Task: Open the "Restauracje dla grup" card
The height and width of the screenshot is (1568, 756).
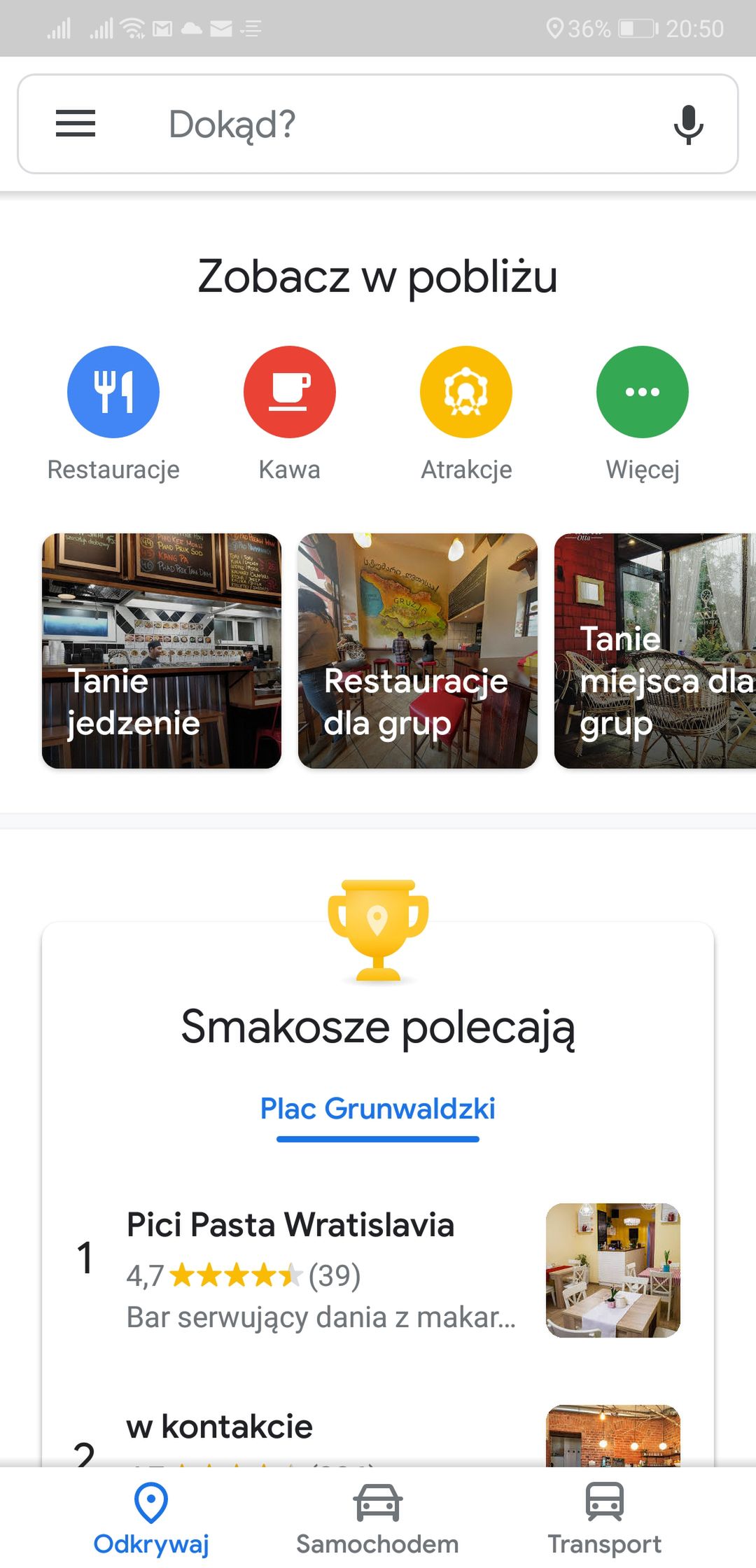Action: (418, 651)
